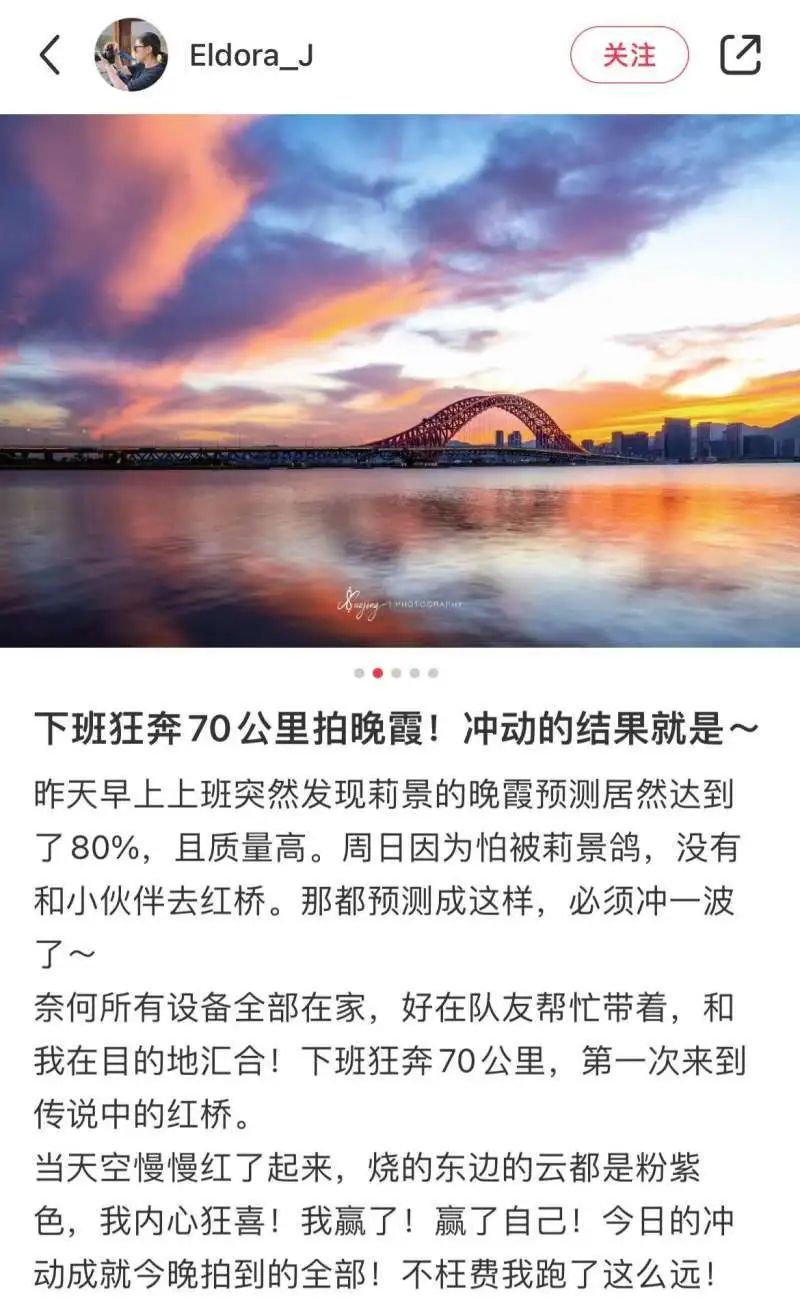800x1309 pixels.
Task: Open Eldora_J's profile avatar
Action: 131,55
